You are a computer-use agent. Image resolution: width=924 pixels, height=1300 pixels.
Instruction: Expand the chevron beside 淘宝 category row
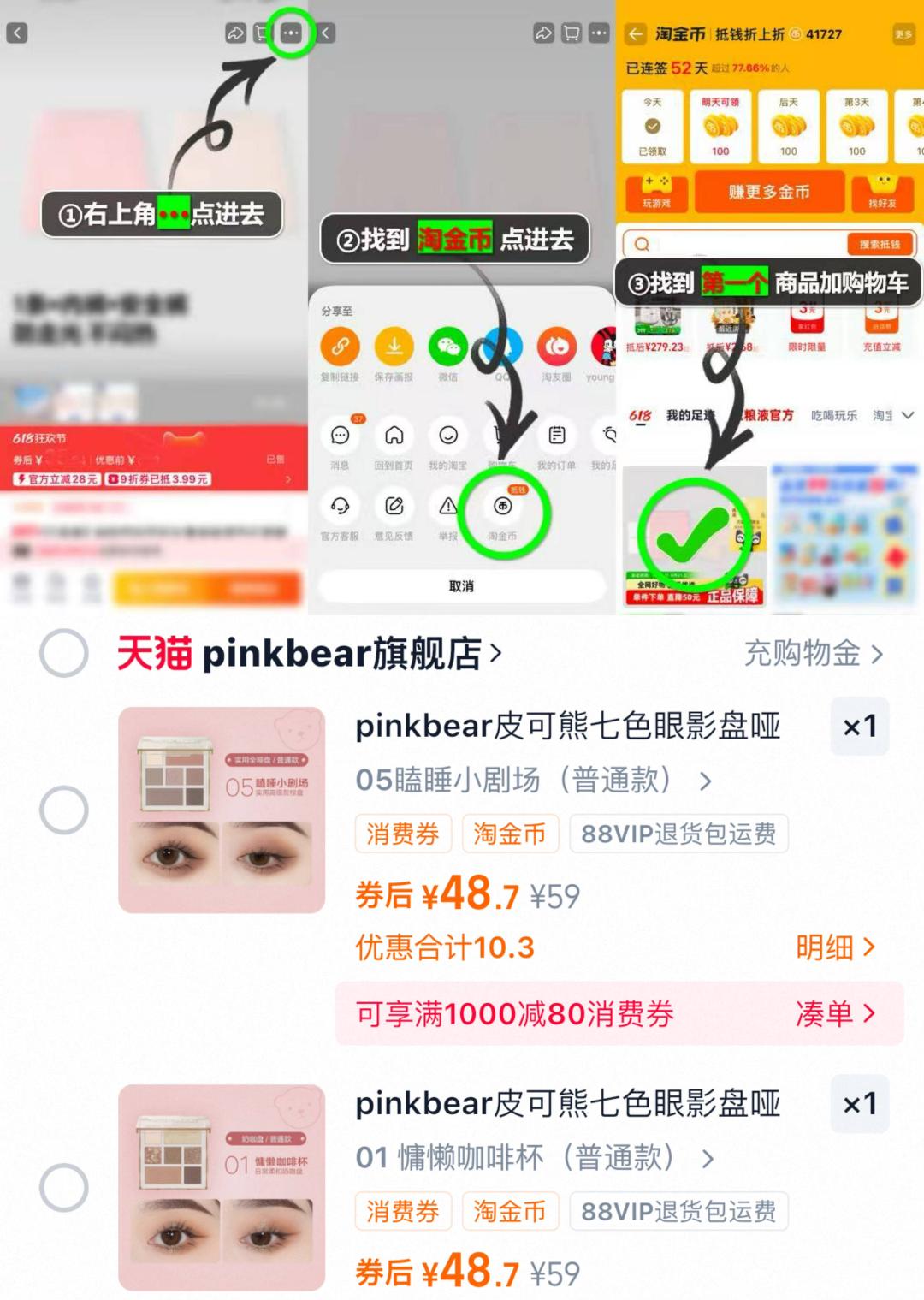908,416
